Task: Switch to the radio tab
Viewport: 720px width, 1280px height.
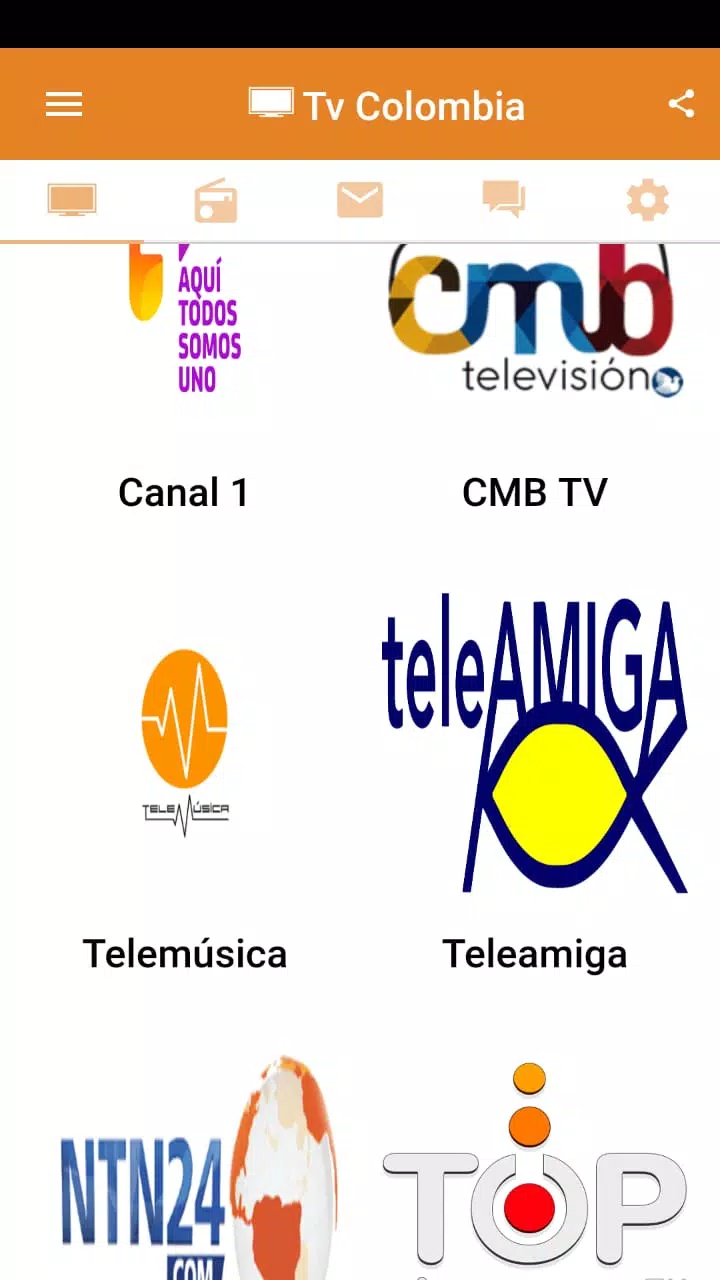Action: tap(216, 200)
